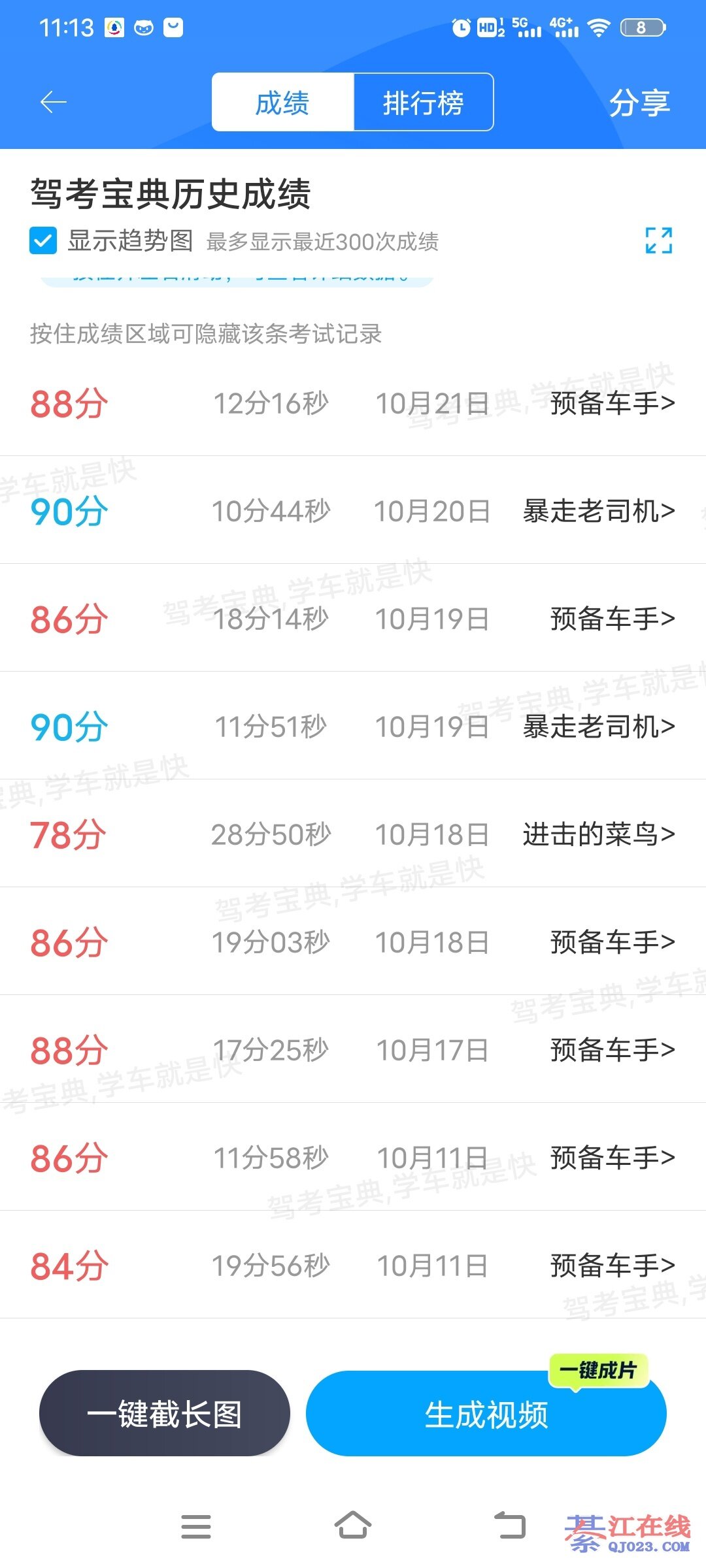Go back using the top-left arrow
The width and height of the screenshot is (706, 1568).
tap(54, 103)
